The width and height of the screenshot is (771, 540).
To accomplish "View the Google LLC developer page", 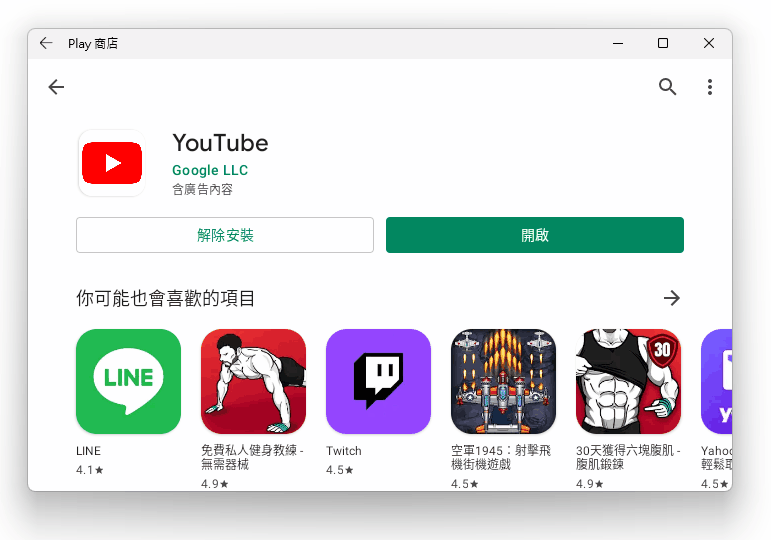I will pyautogui.click(x=210, y=171).
